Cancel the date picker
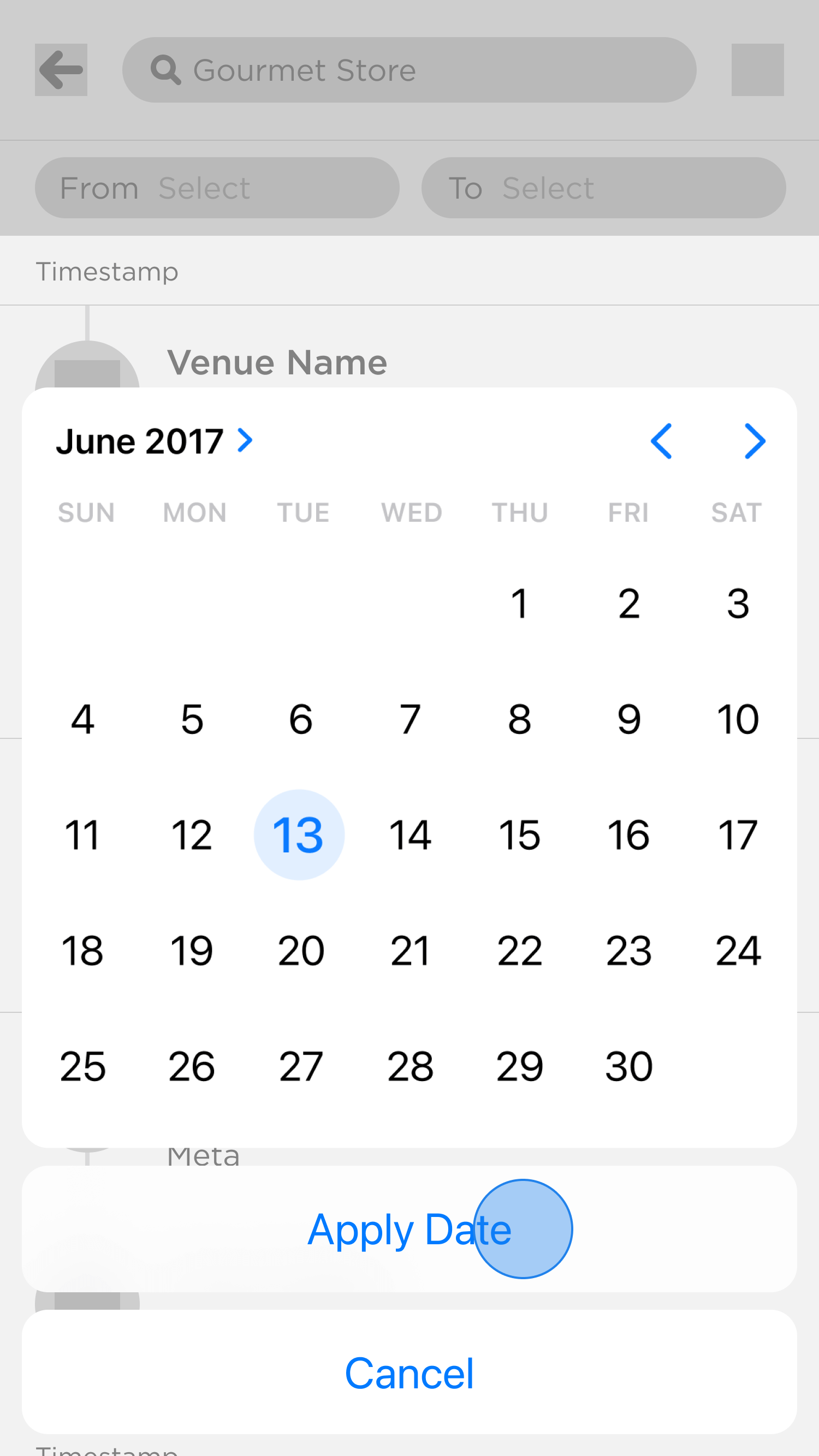This screenshot has height=1456, width=819. tap(410, 1373)
